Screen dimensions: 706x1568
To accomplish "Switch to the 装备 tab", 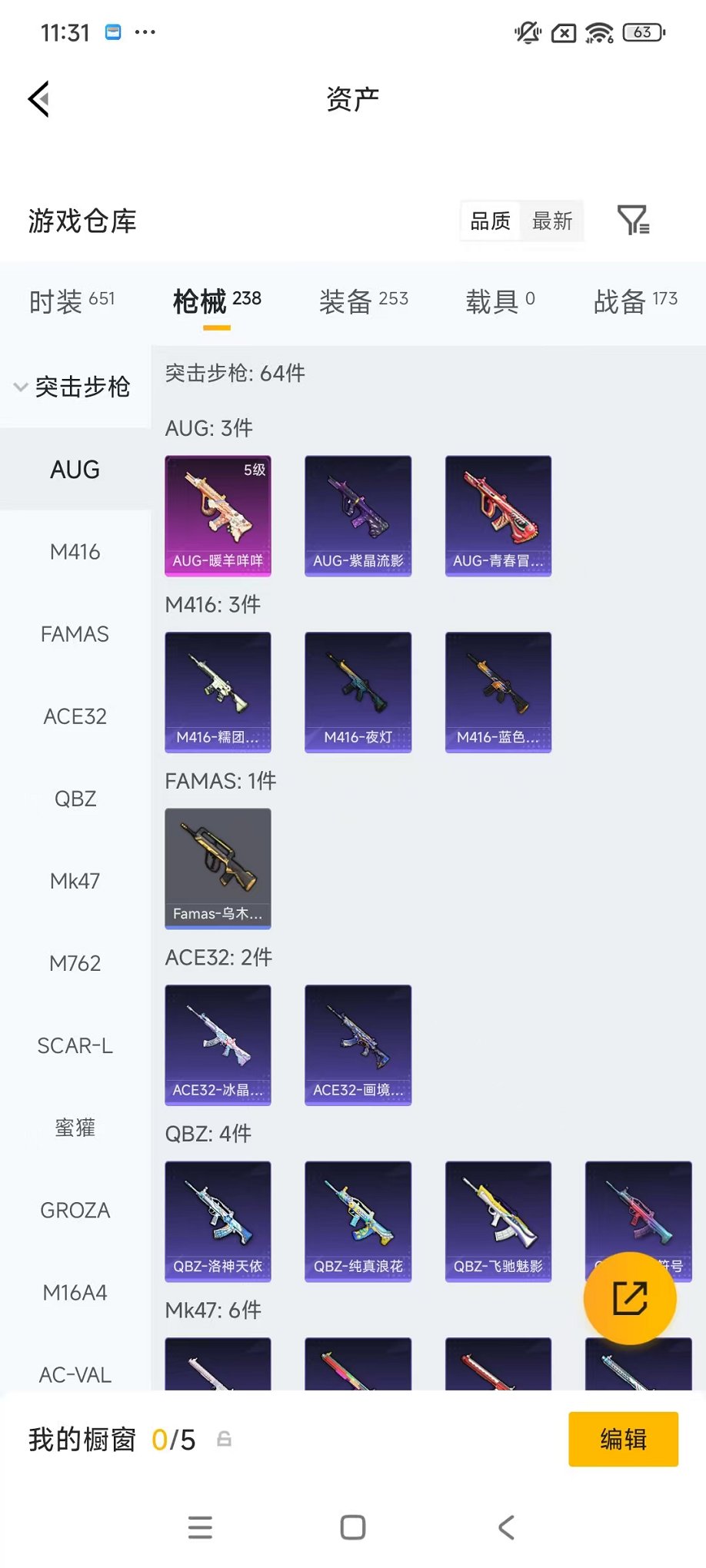I will (363, 301).
